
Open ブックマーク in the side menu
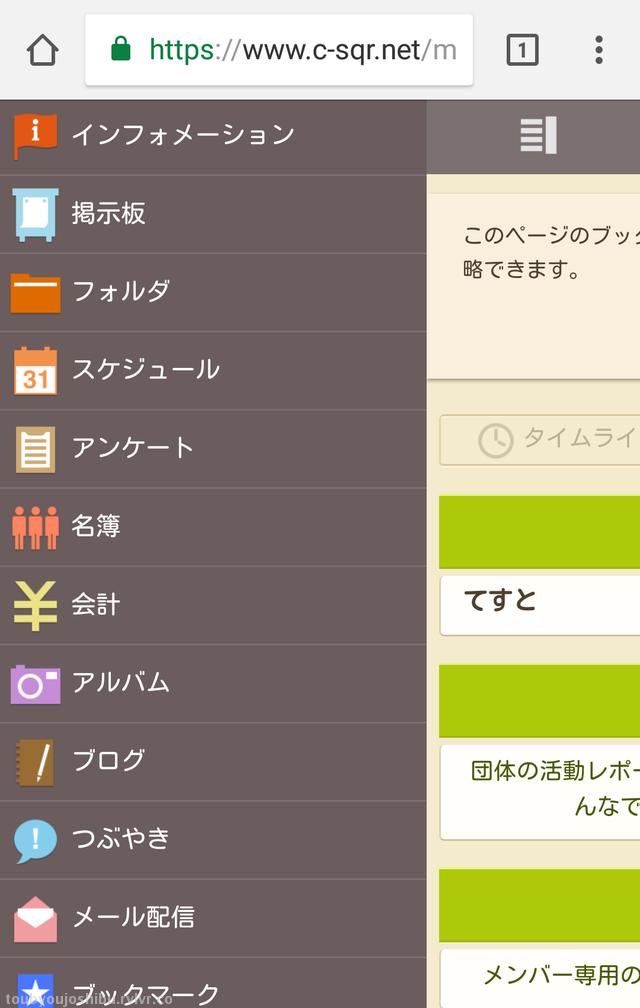[145, 992]
